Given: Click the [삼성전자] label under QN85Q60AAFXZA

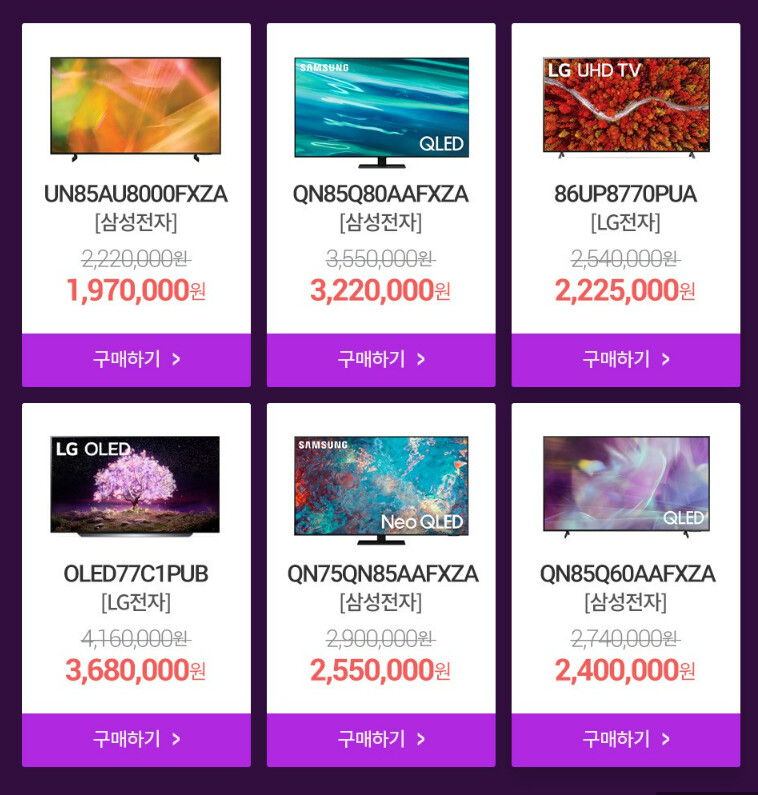Looking at the screenshot, I should pyautogui.click(x=626, y=604).
